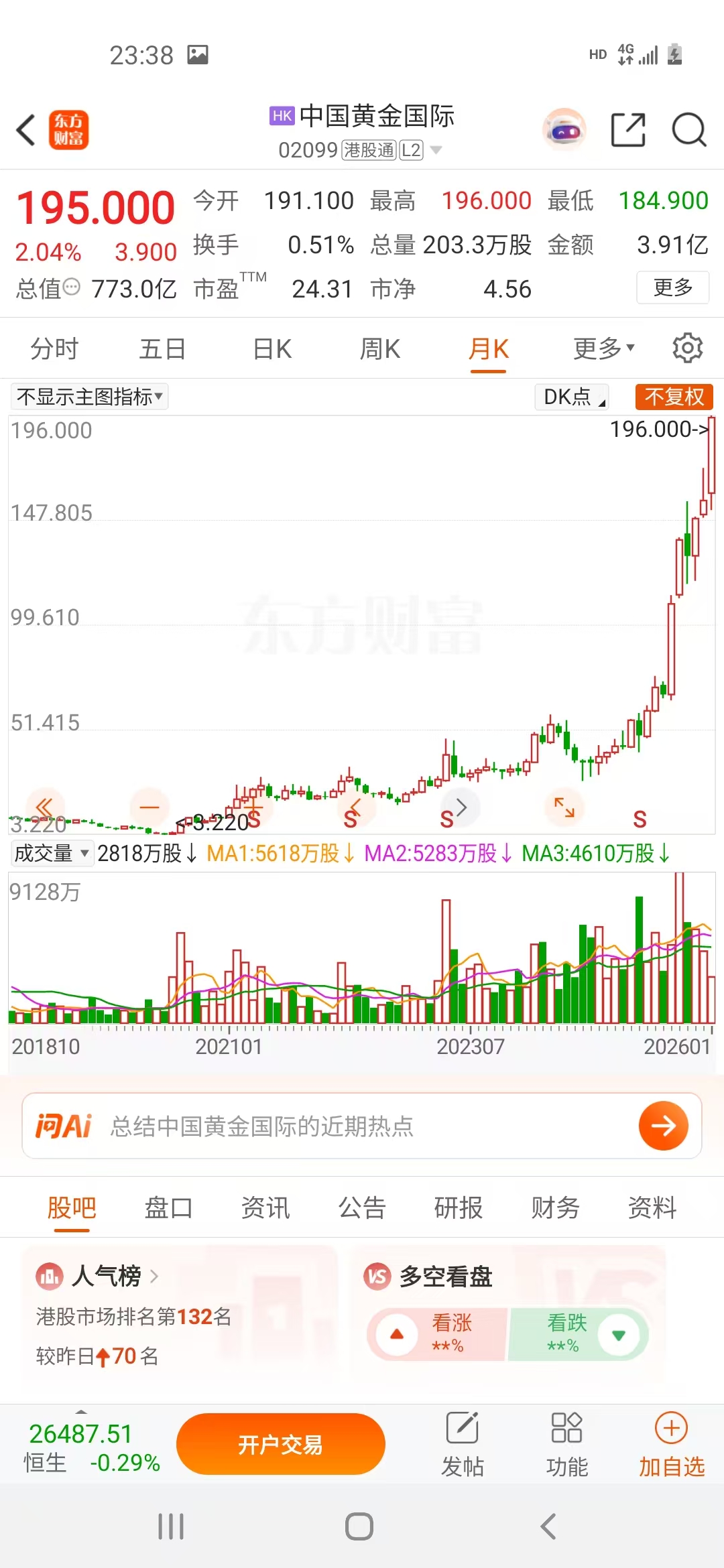Go back using the top-left arrow
Image resolution: width=724 pixels, height=1568 pixels.
click(27, 129)
